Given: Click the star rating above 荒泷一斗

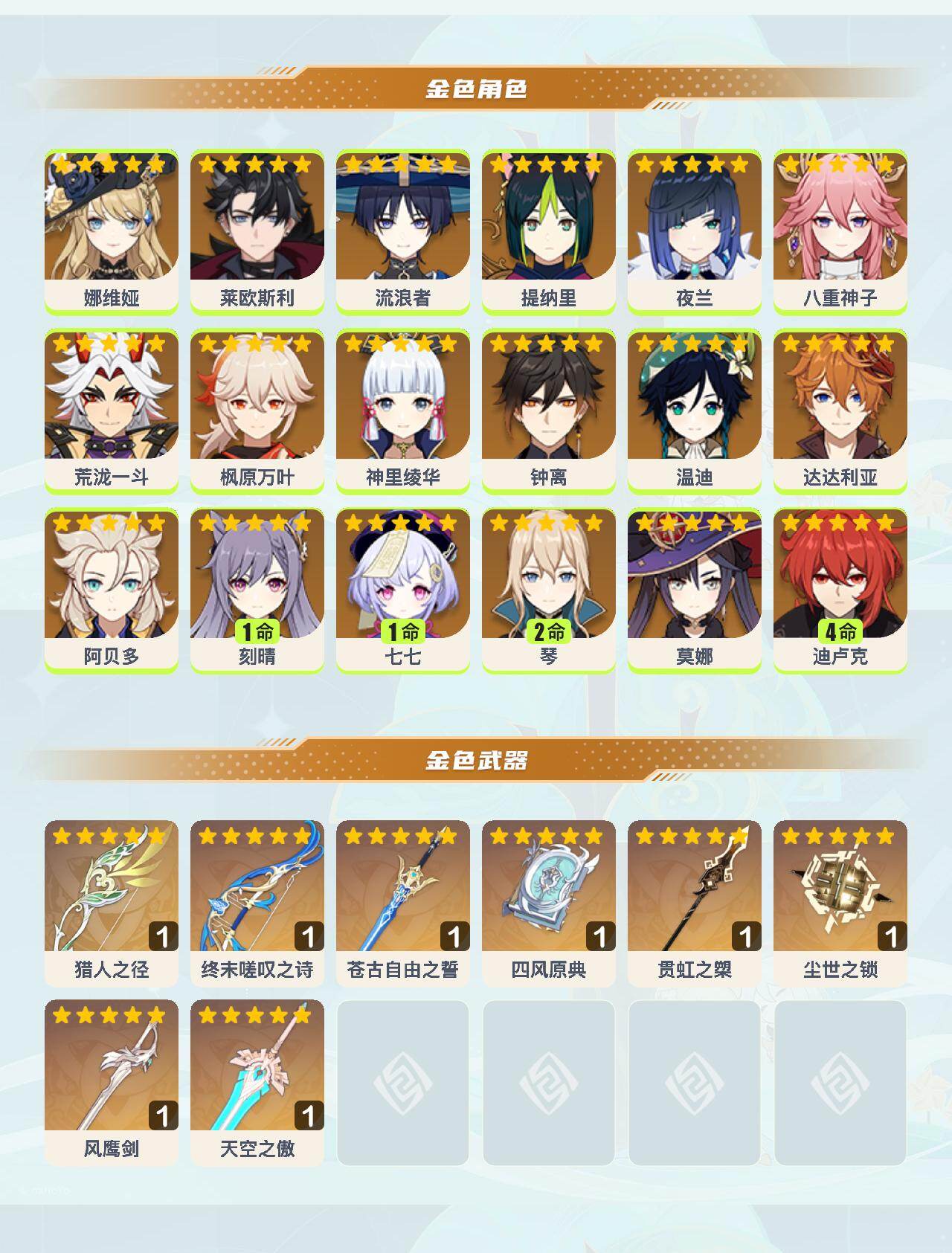Looking at the screenshot, I should tap(110, 344).
